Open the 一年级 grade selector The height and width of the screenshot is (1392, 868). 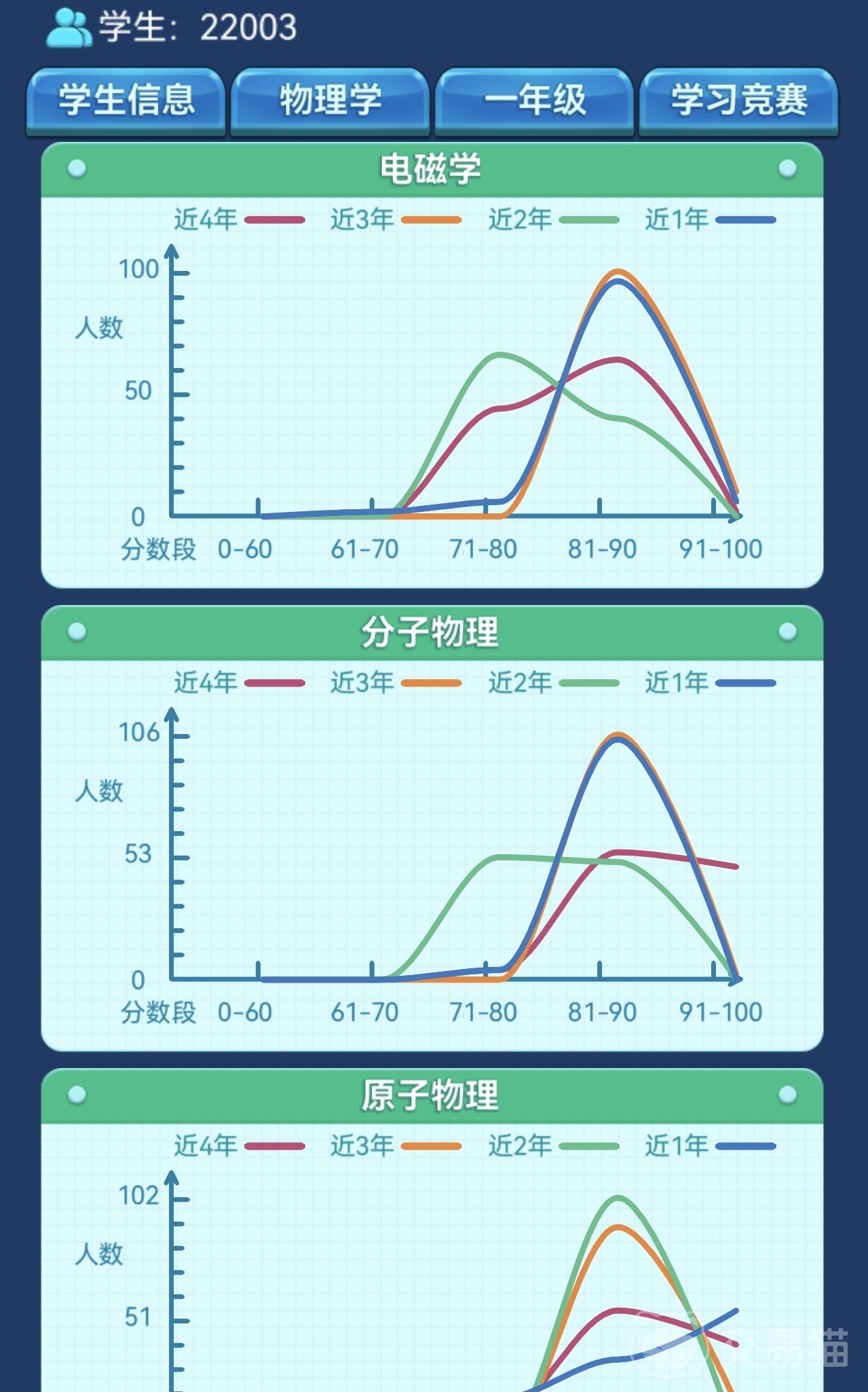point(533,100)
